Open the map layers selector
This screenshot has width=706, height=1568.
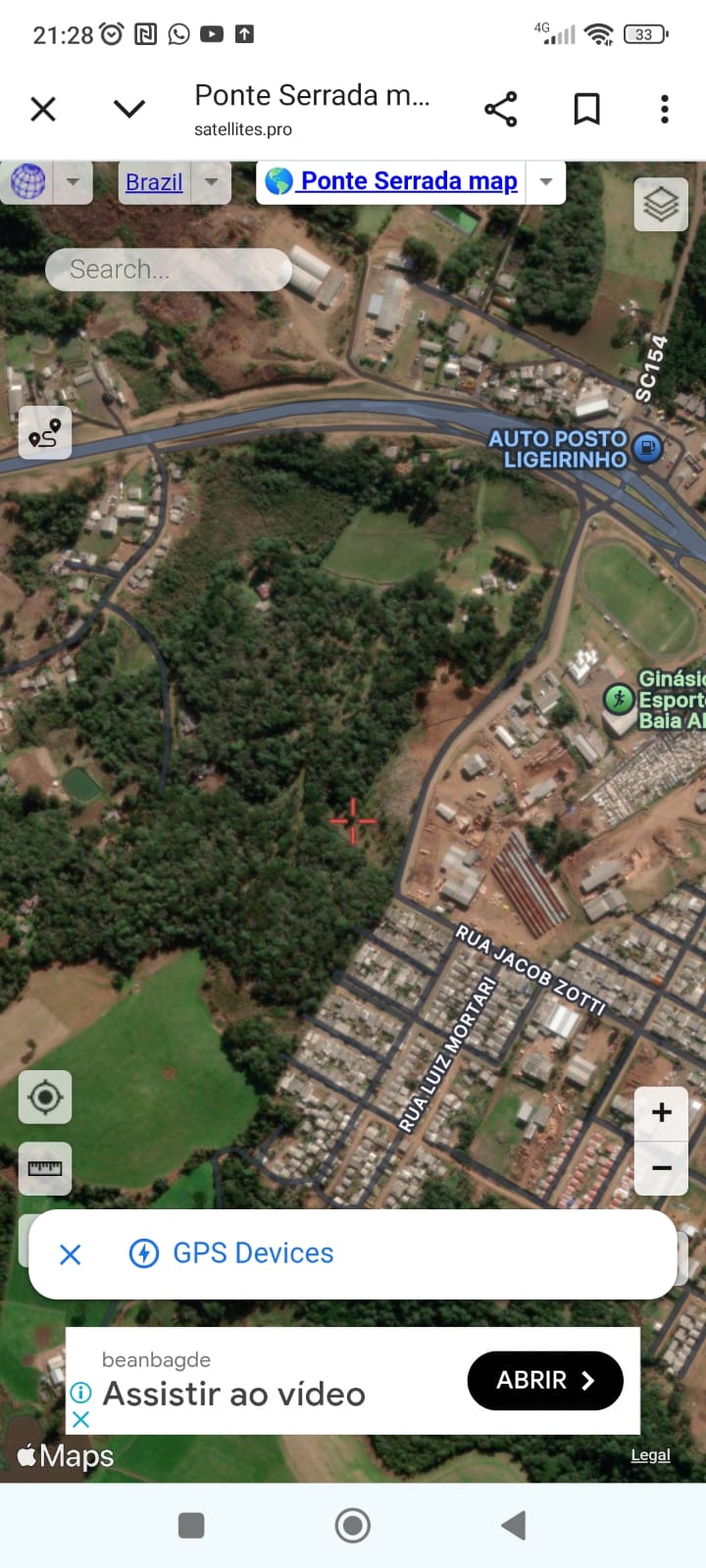click(661, 204)
